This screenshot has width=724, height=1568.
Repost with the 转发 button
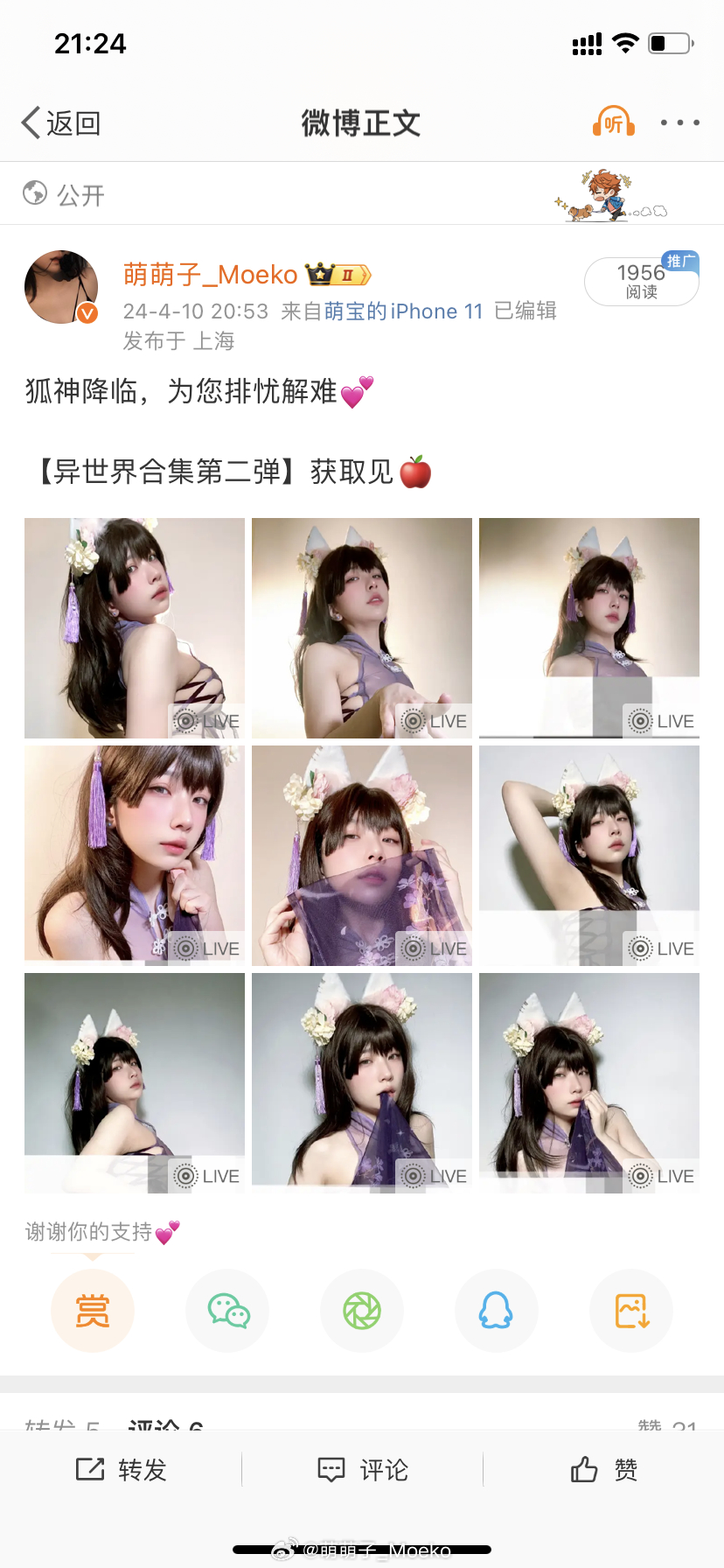click(122, 1470)
